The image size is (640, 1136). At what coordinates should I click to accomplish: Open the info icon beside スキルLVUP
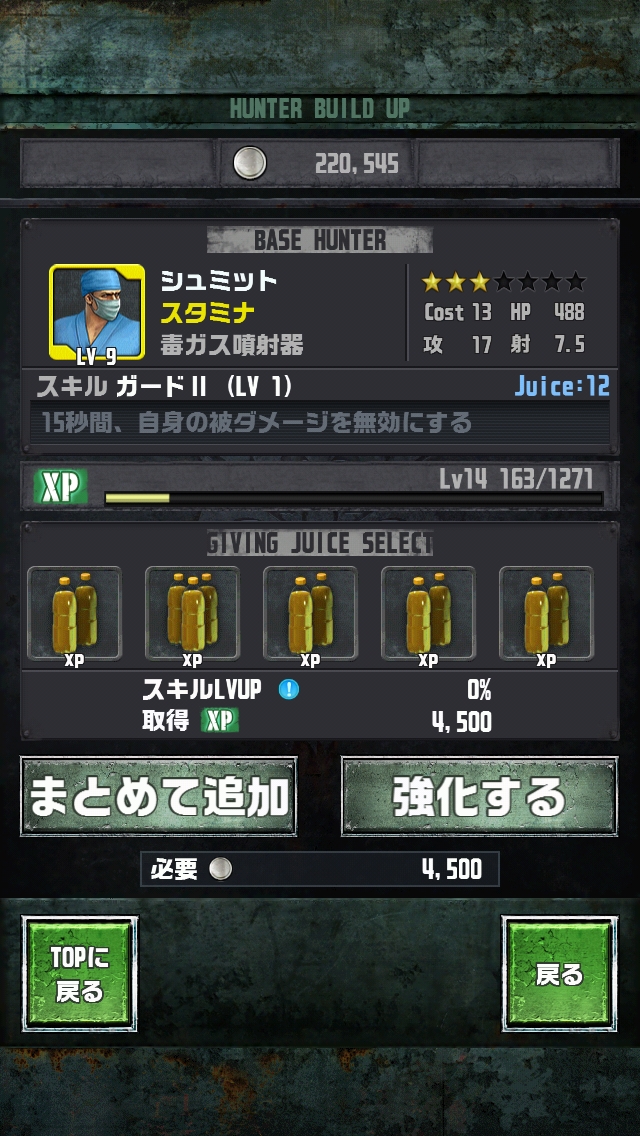click(289, 690)
